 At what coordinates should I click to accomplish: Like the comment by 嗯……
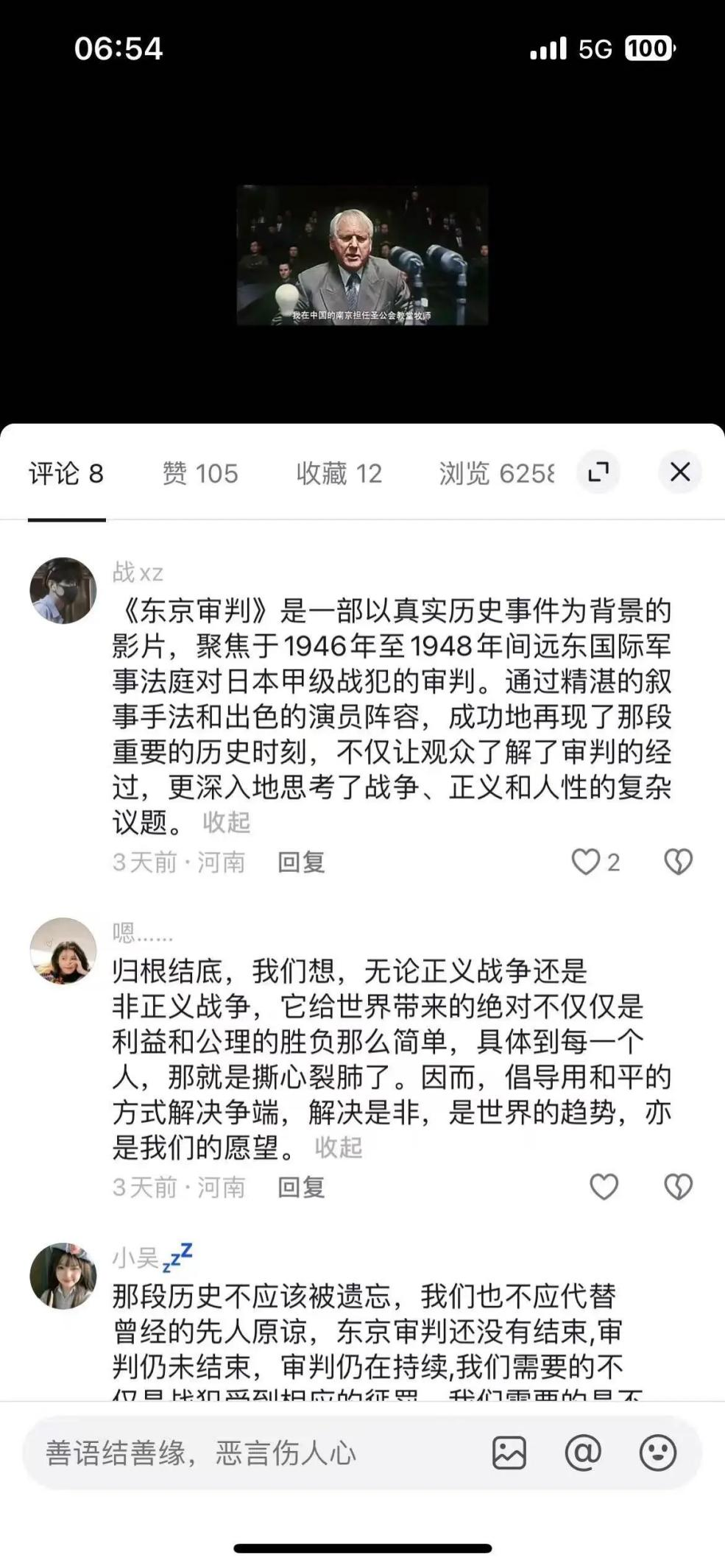coord(604,1187)
